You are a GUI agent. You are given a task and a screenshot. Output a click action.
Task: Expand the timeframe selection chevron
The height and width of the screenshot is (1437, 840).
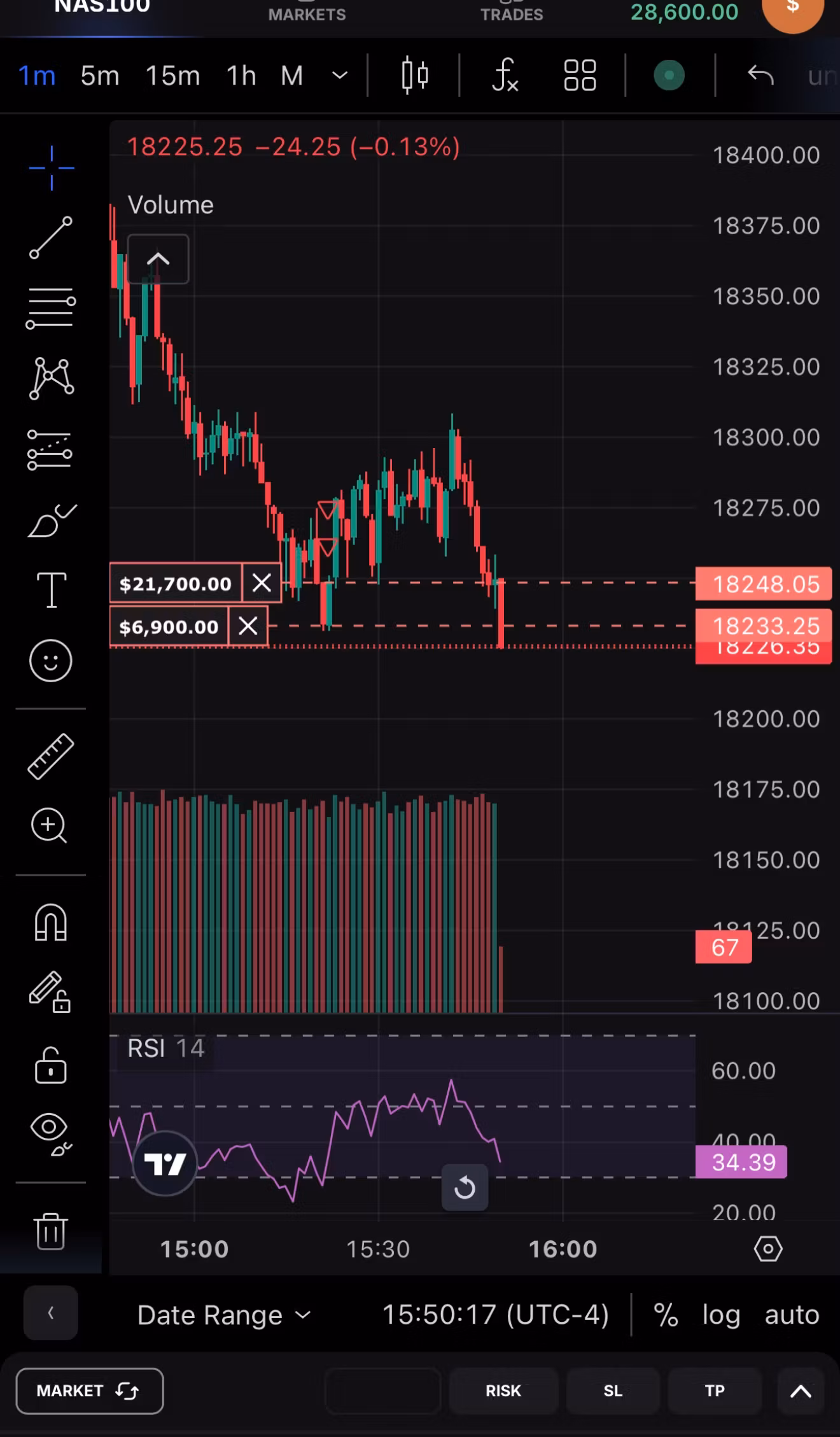[339, 75]
